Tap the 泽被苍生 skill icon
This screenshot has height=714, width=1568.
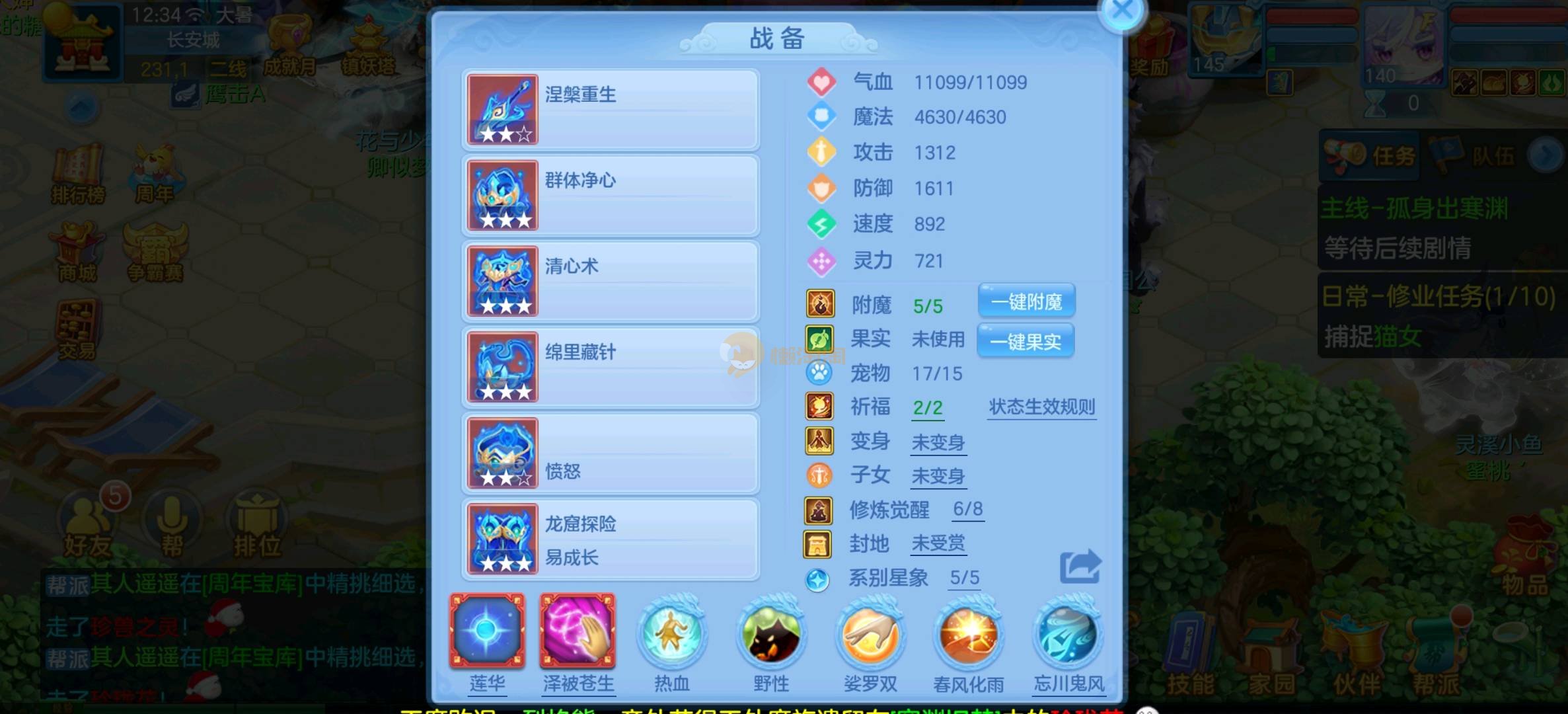click(578, 631)
